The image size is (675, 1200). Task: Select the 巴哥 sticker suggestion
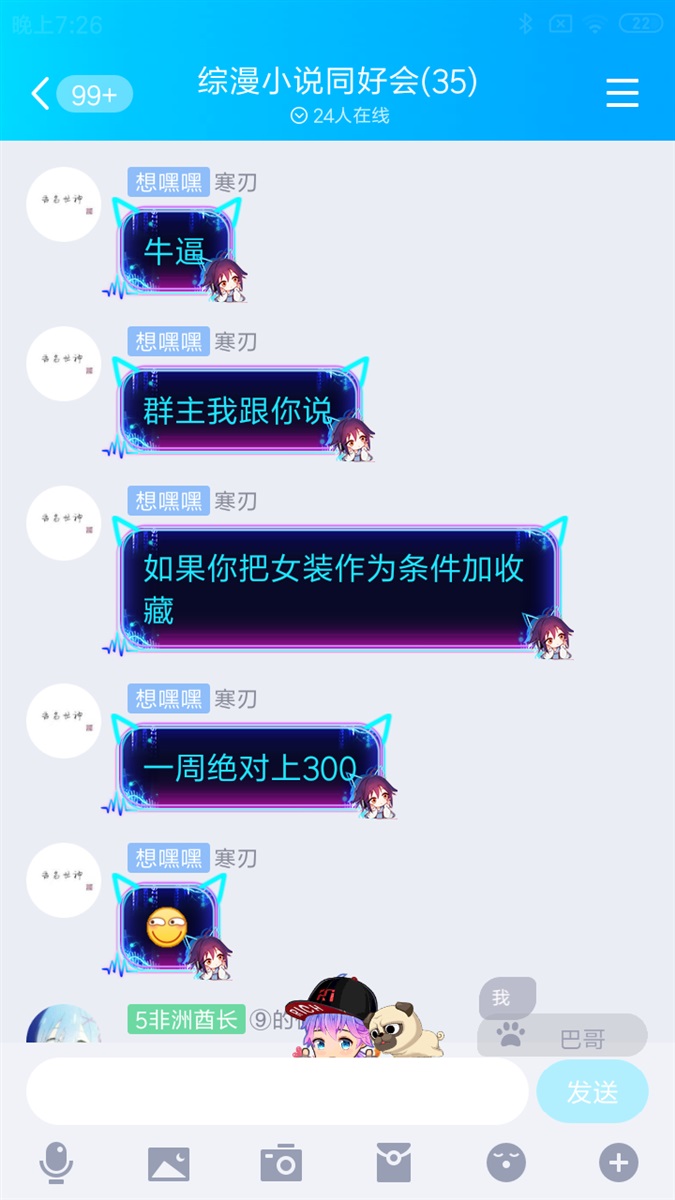(x=562, y=1037)
